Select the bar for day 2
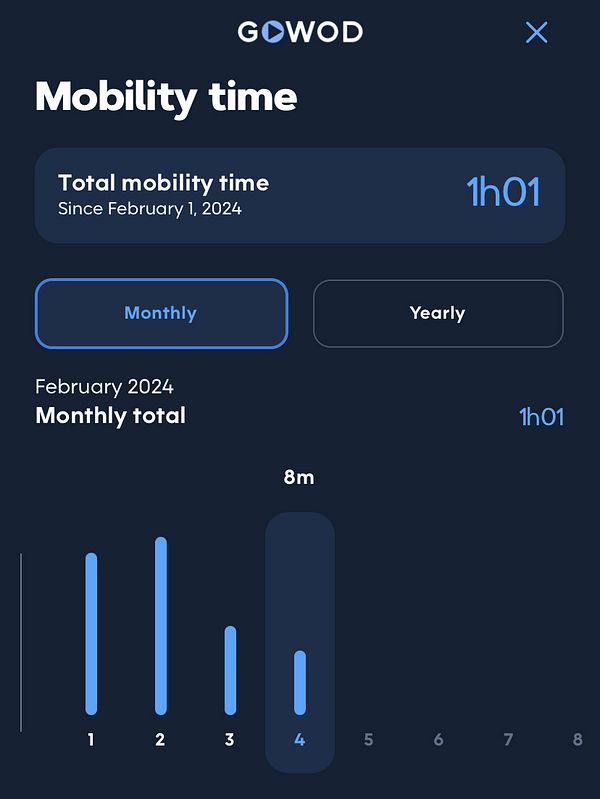Screen dimensions: 600x799 [x=161, y=625]
